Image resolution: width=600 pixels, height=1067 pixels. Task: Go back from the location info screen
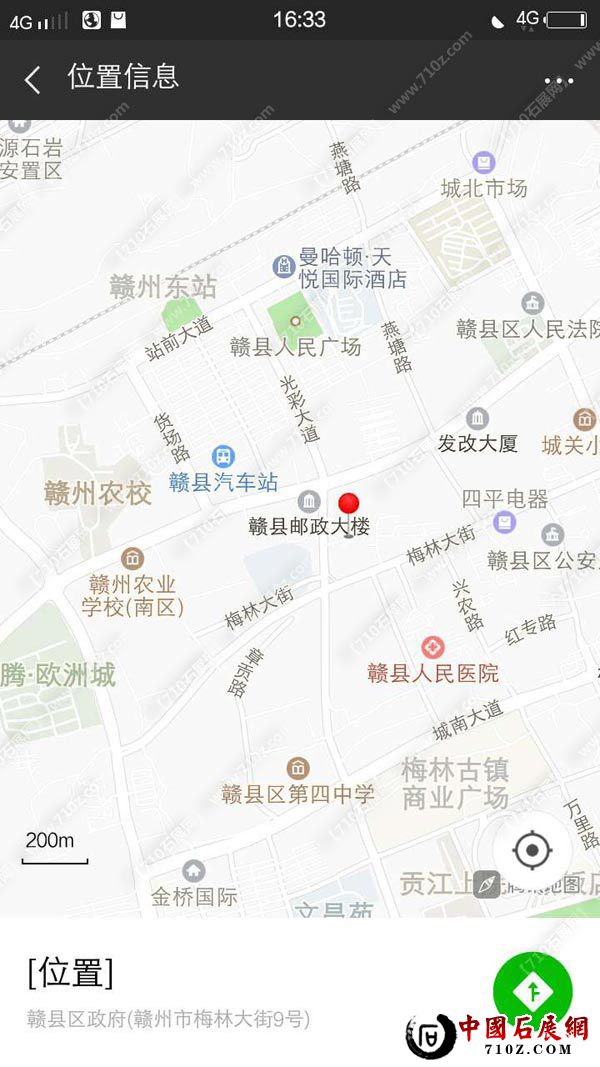click(33, 80)
